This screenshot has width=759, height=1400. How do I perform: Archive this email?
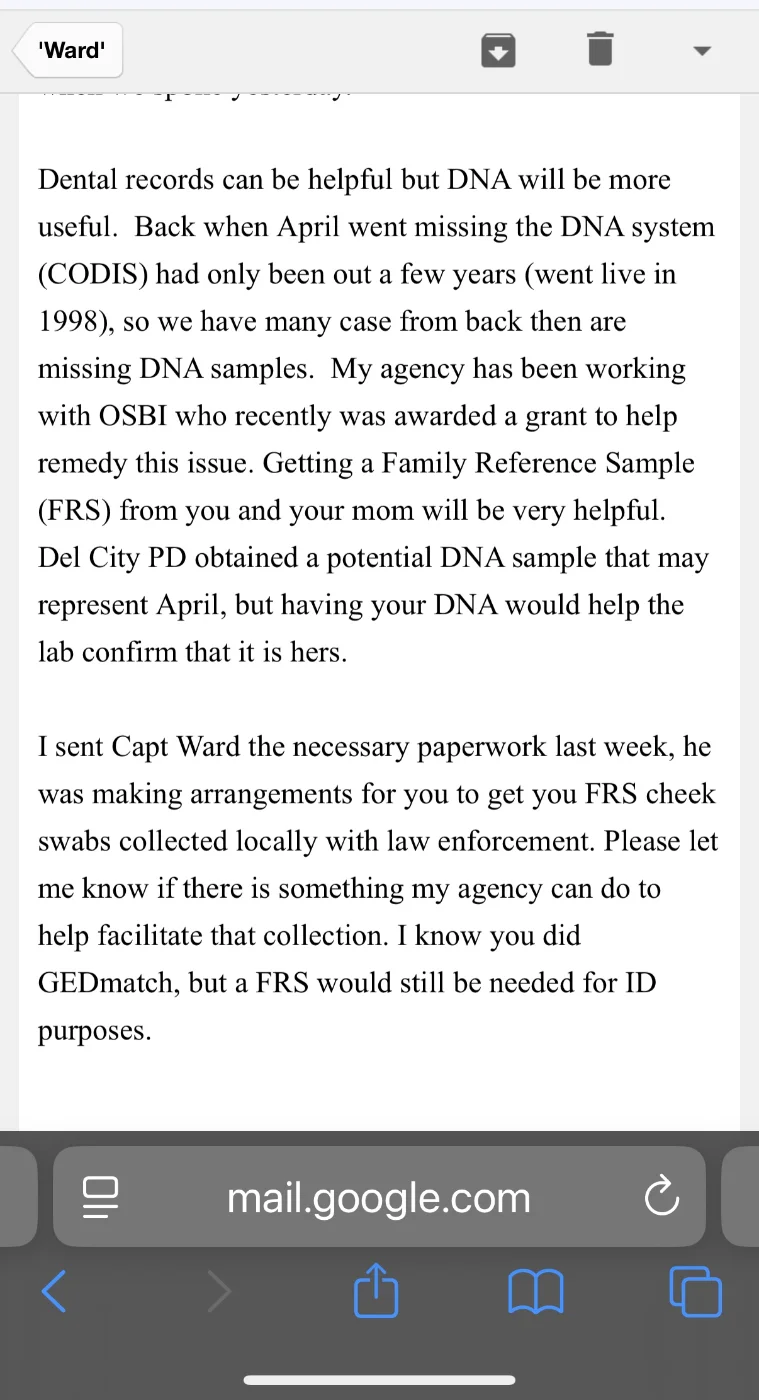(498, 49)
